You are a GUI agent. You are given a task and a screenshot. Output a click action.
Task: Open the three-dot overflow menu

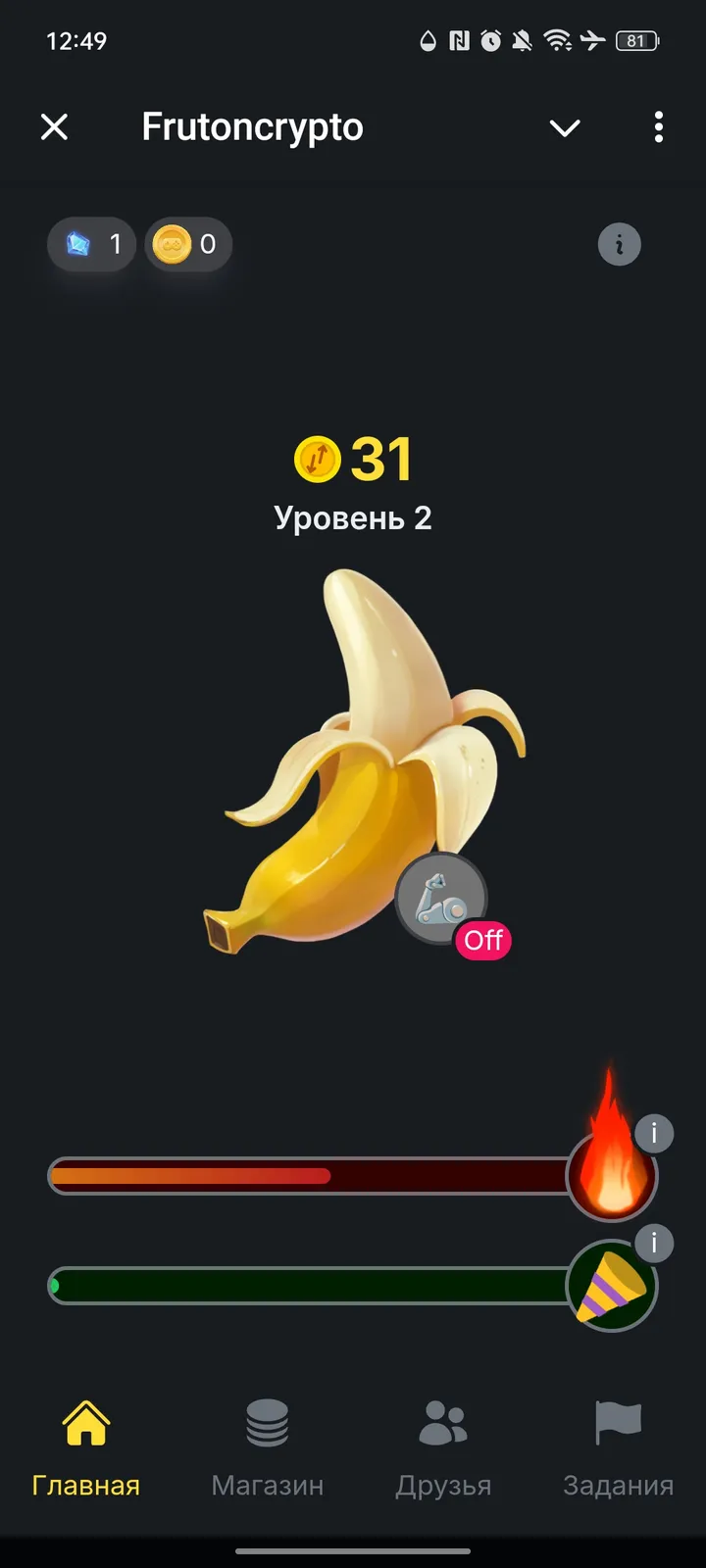tap(658, 127)
